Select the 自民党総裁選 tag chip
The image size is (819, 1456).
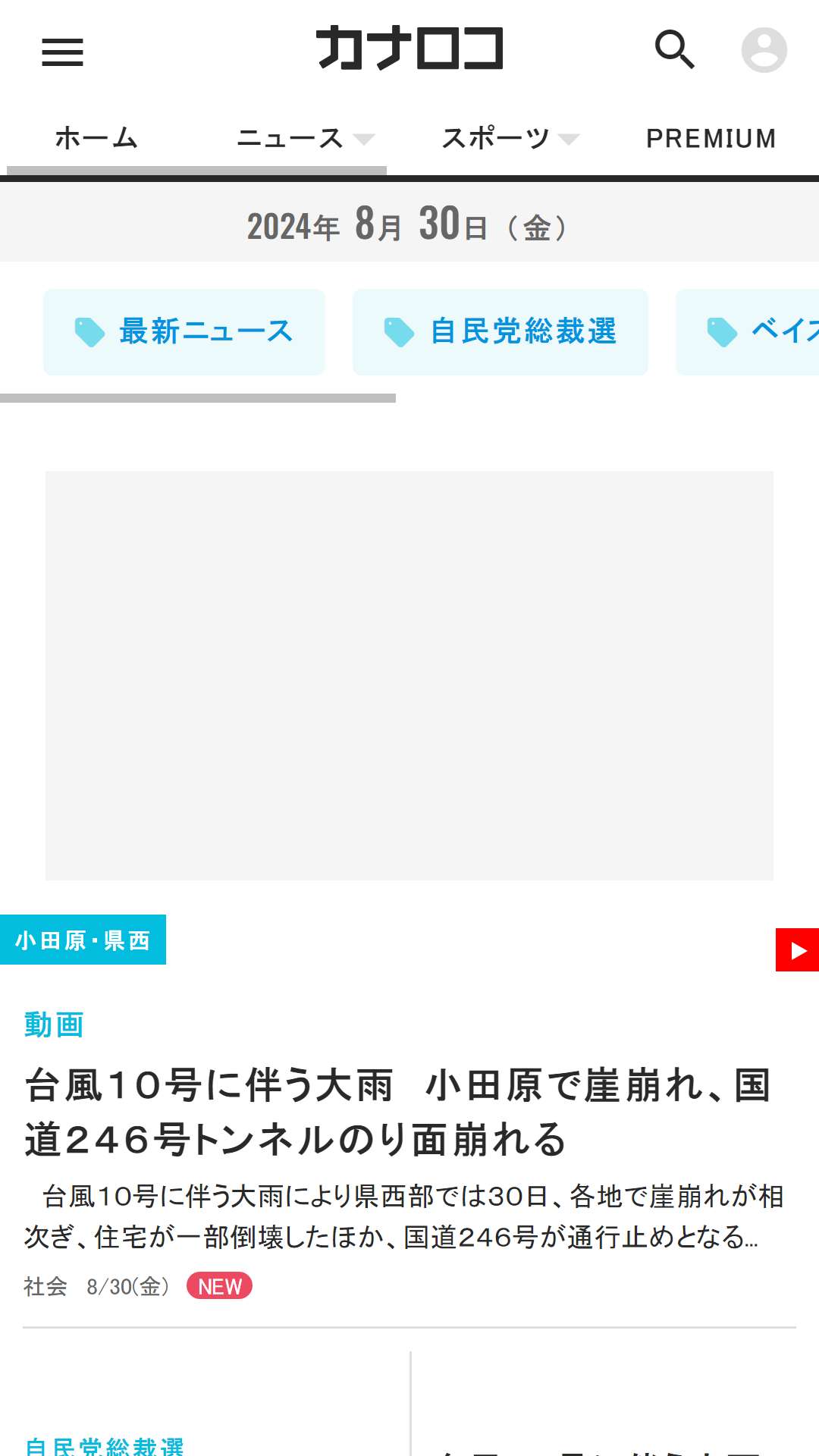point(500,332)
